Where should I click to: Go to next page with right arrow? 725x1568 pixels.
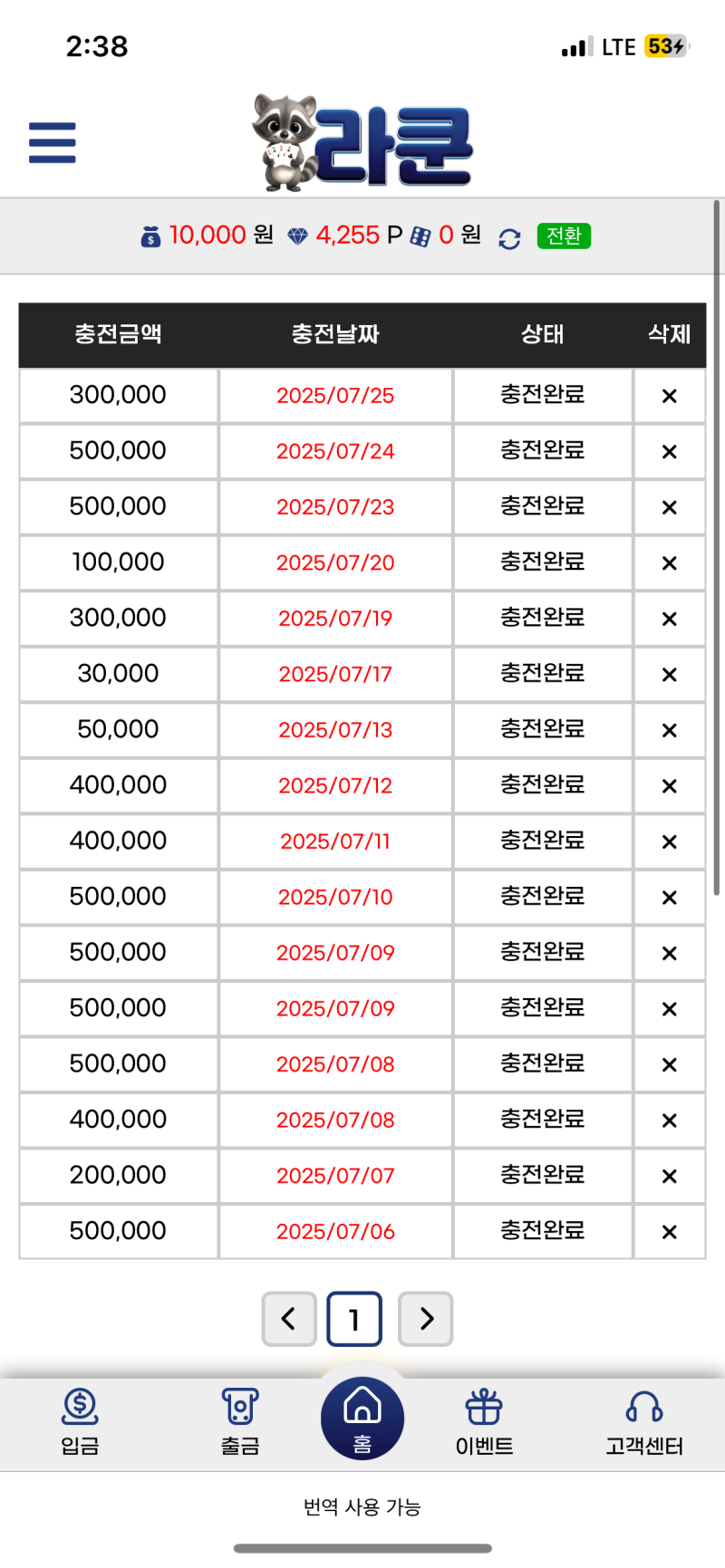click(426, 1319)
